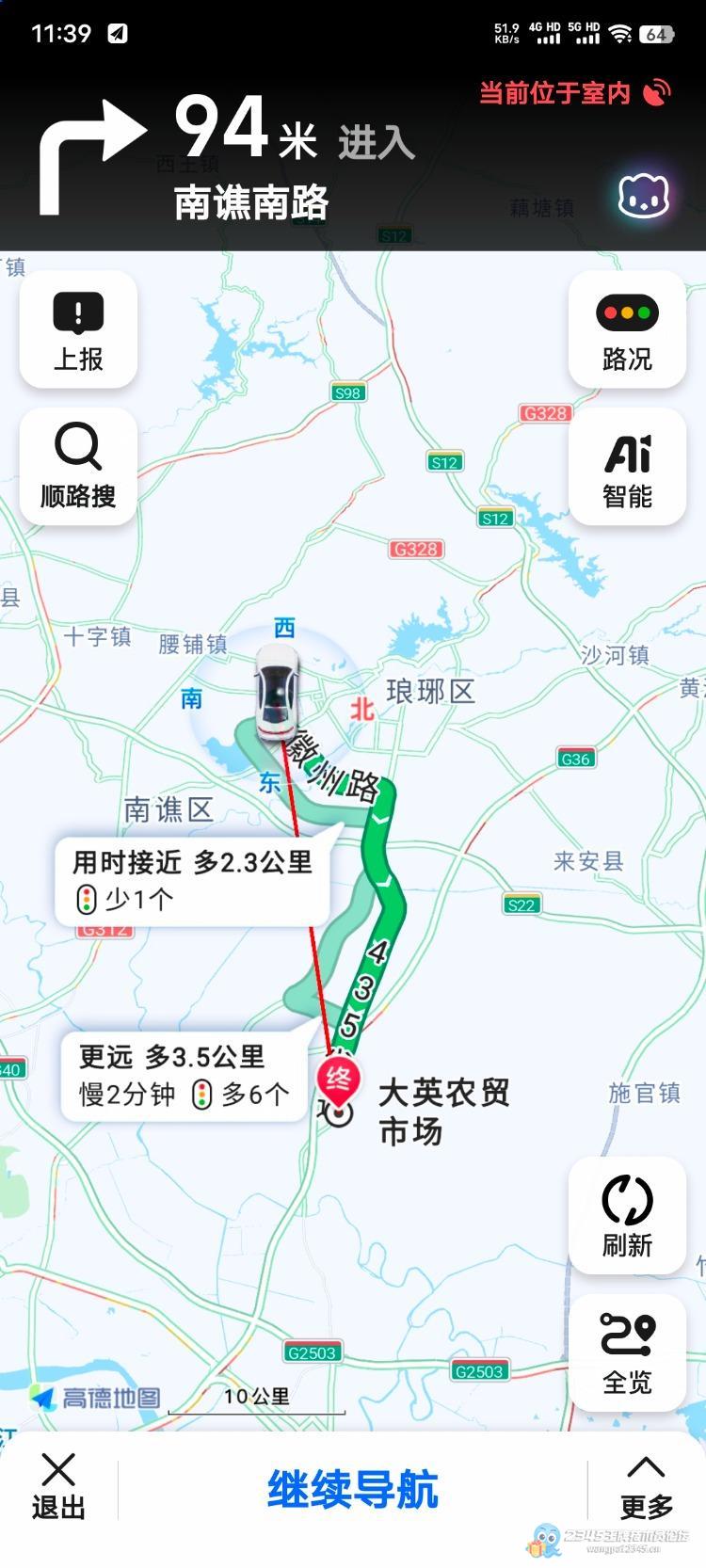Tap the cat-face voice assistant icon
The height and width of the screenshot is (1568, 706).
coord(644,196)
